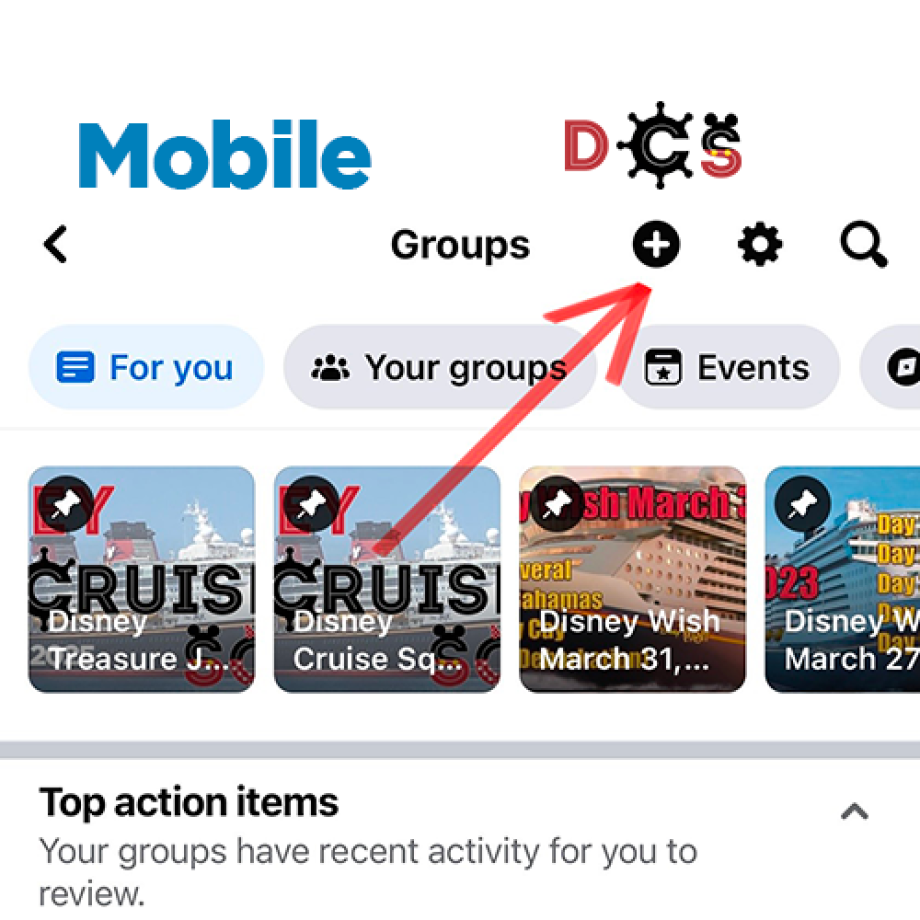Open the Disney Wish March 27 group
920x920 pixels.
coord(842,579)
